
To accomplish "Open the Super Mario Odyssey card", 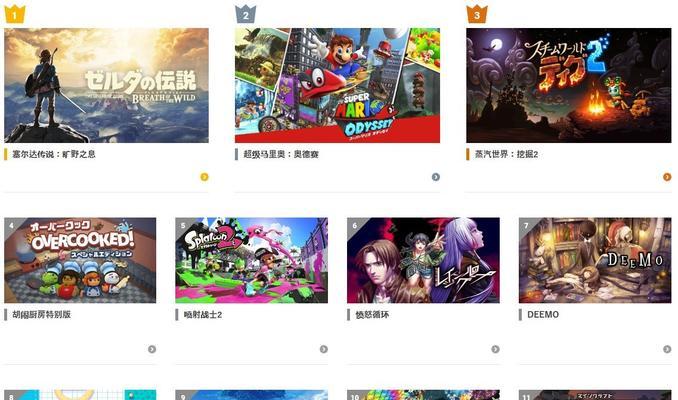I will coord(337,86).
